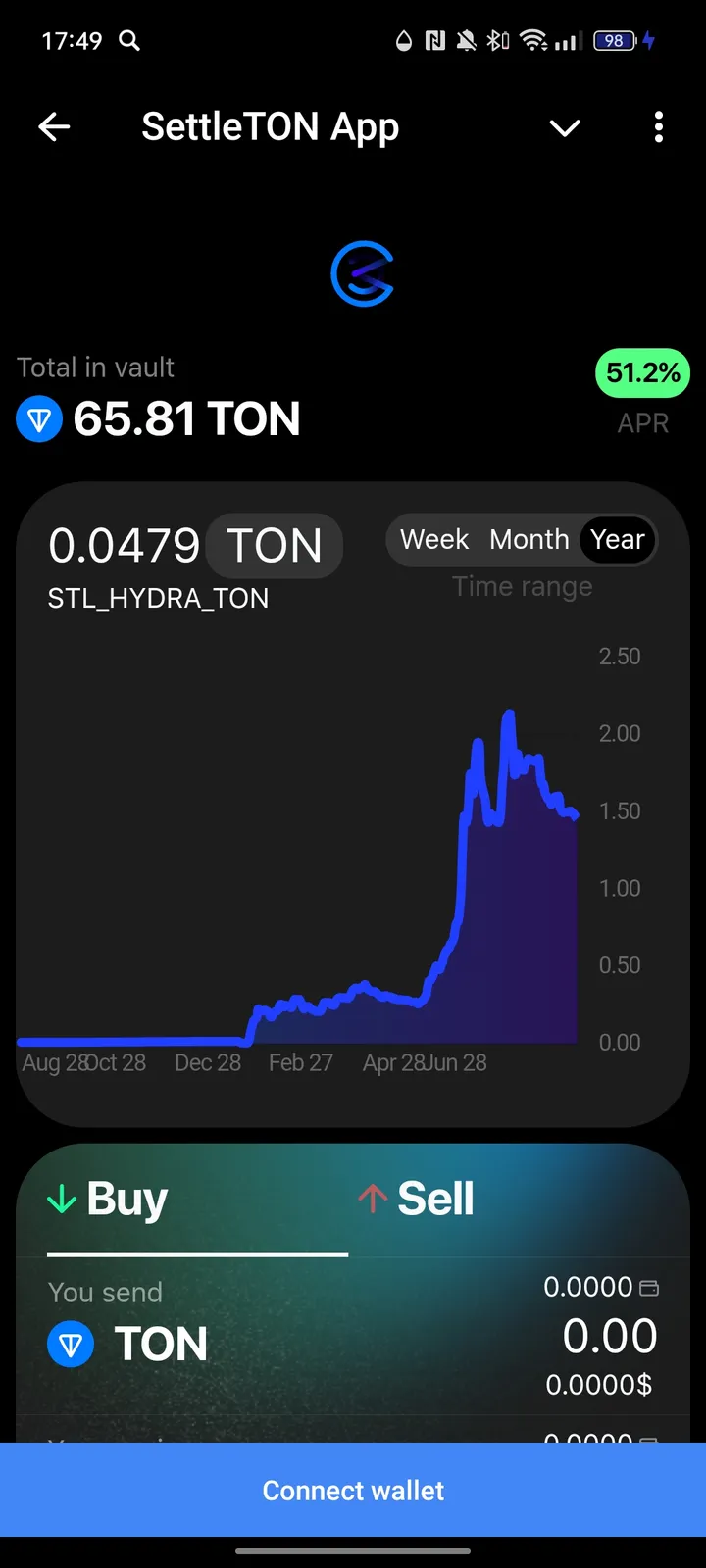Select the Week time range
706x1568 pixels.
click(433, 539)
